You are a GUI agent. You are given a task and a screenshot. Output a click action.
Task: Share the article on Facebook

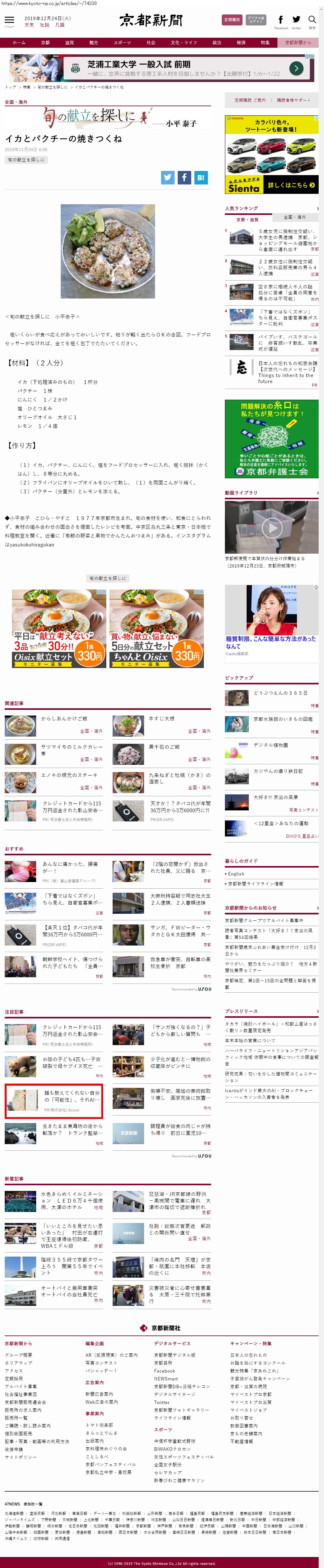point(184,177)
